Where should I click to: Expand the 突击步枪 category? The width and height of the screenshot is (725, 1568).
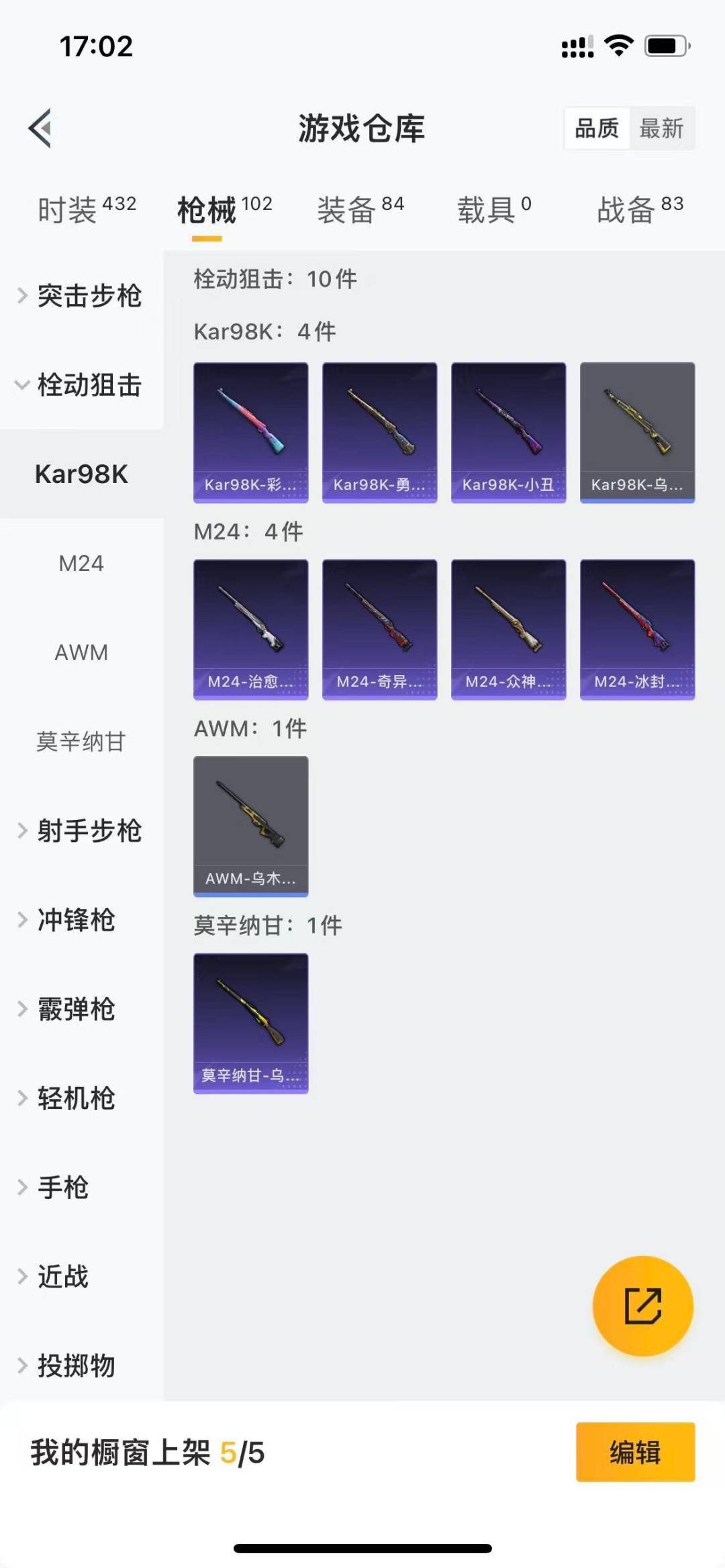81,296
